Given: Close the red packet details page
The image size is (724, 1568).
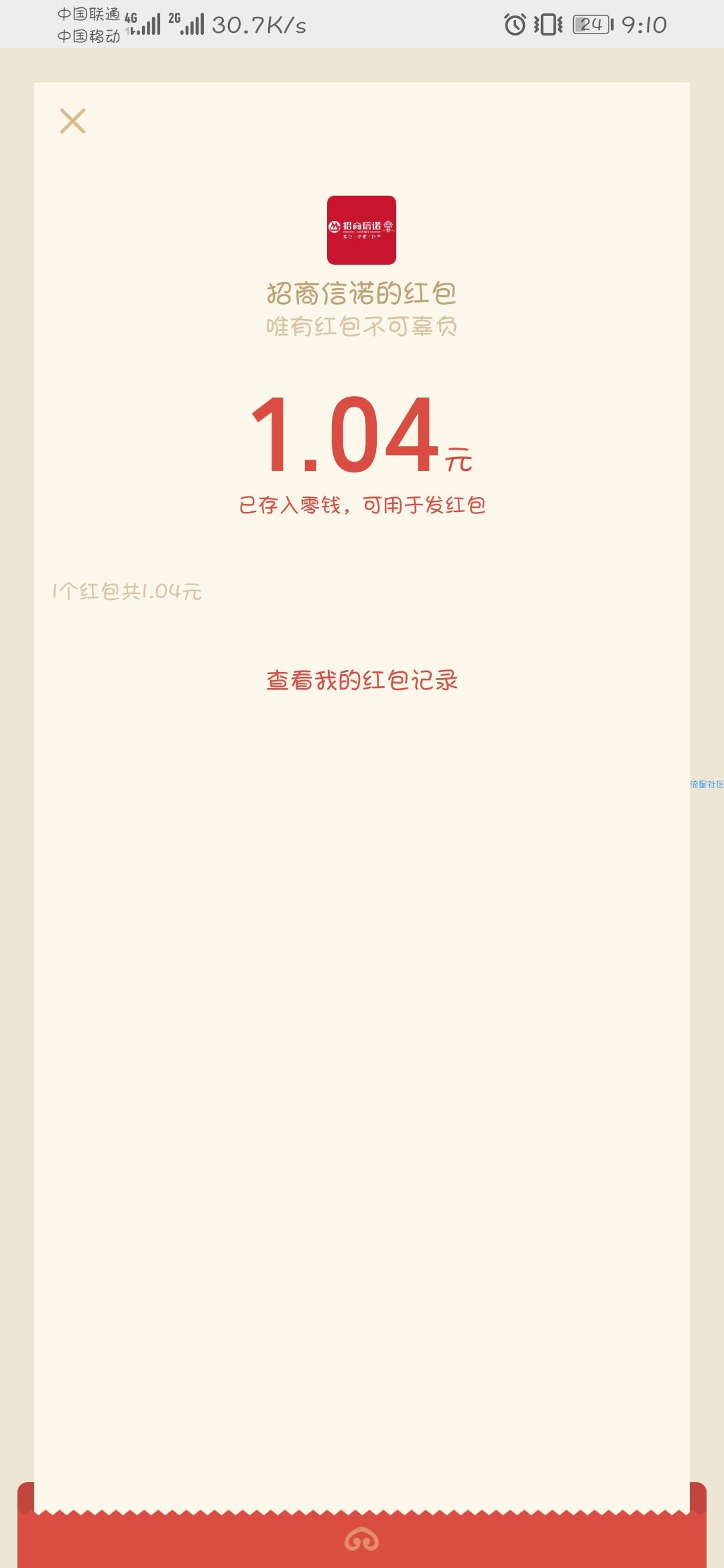Looking at the screenshot, I should click(72, 121).
